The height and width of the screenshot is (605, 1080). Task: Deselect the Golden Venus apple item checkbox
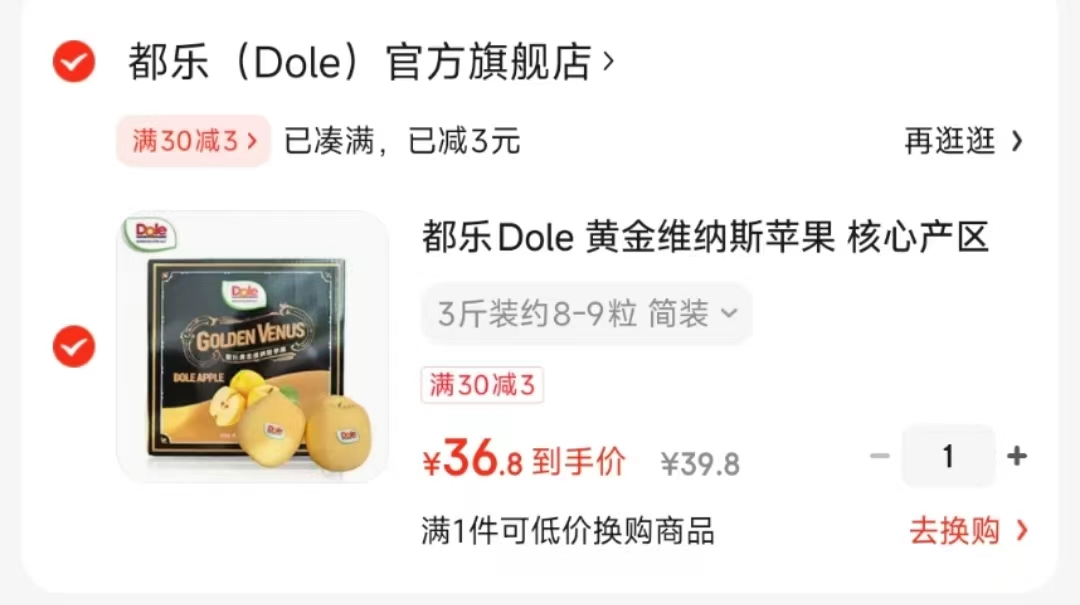click(74, 347)
